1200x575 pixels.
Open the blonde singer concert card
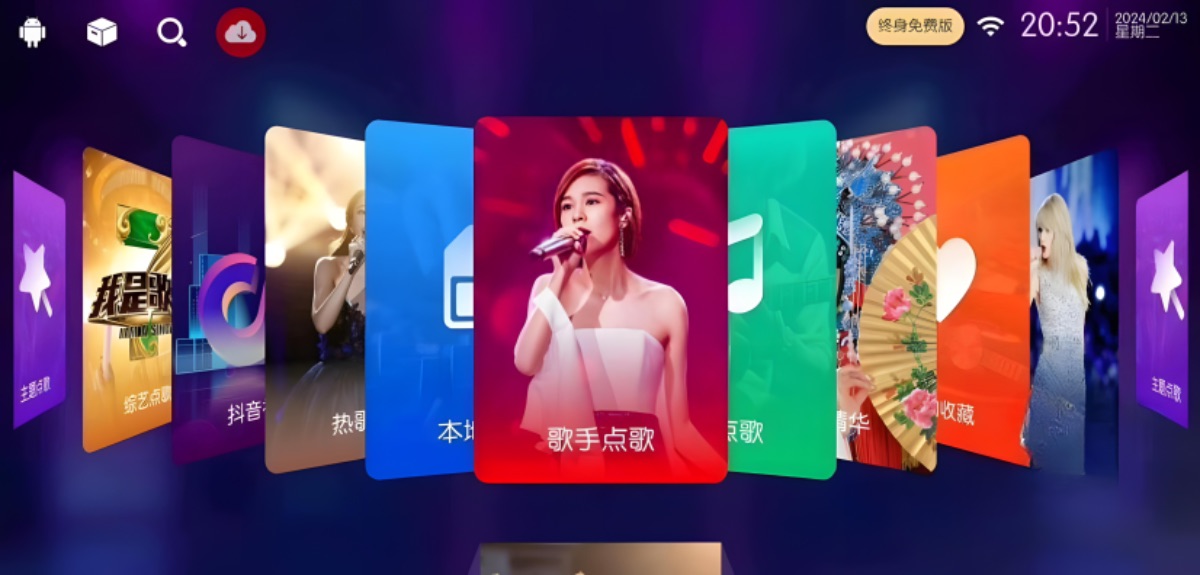point(1072,310)
